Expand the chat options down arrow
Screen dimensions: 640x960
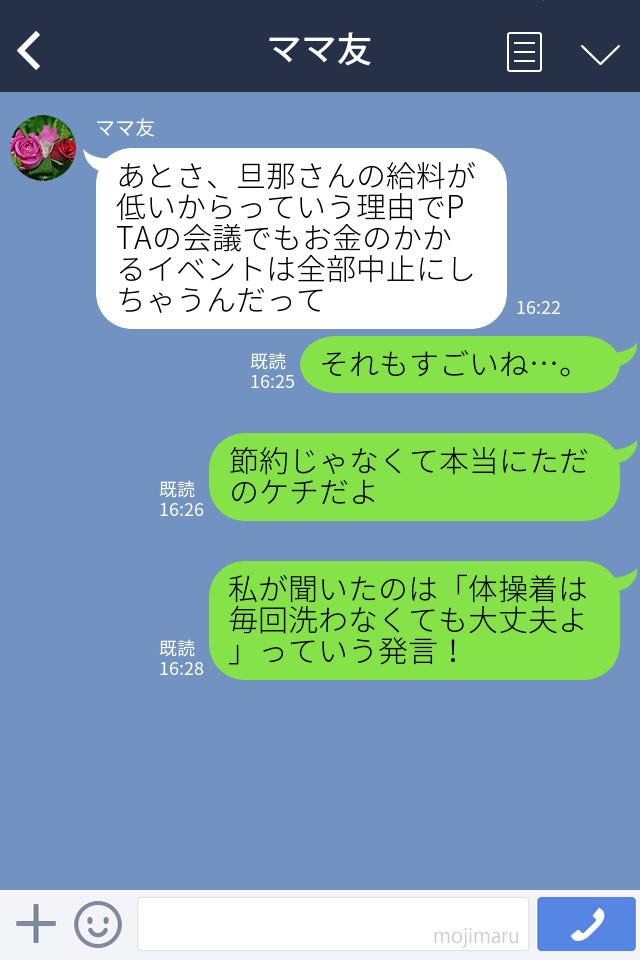[x=600, y=54]
